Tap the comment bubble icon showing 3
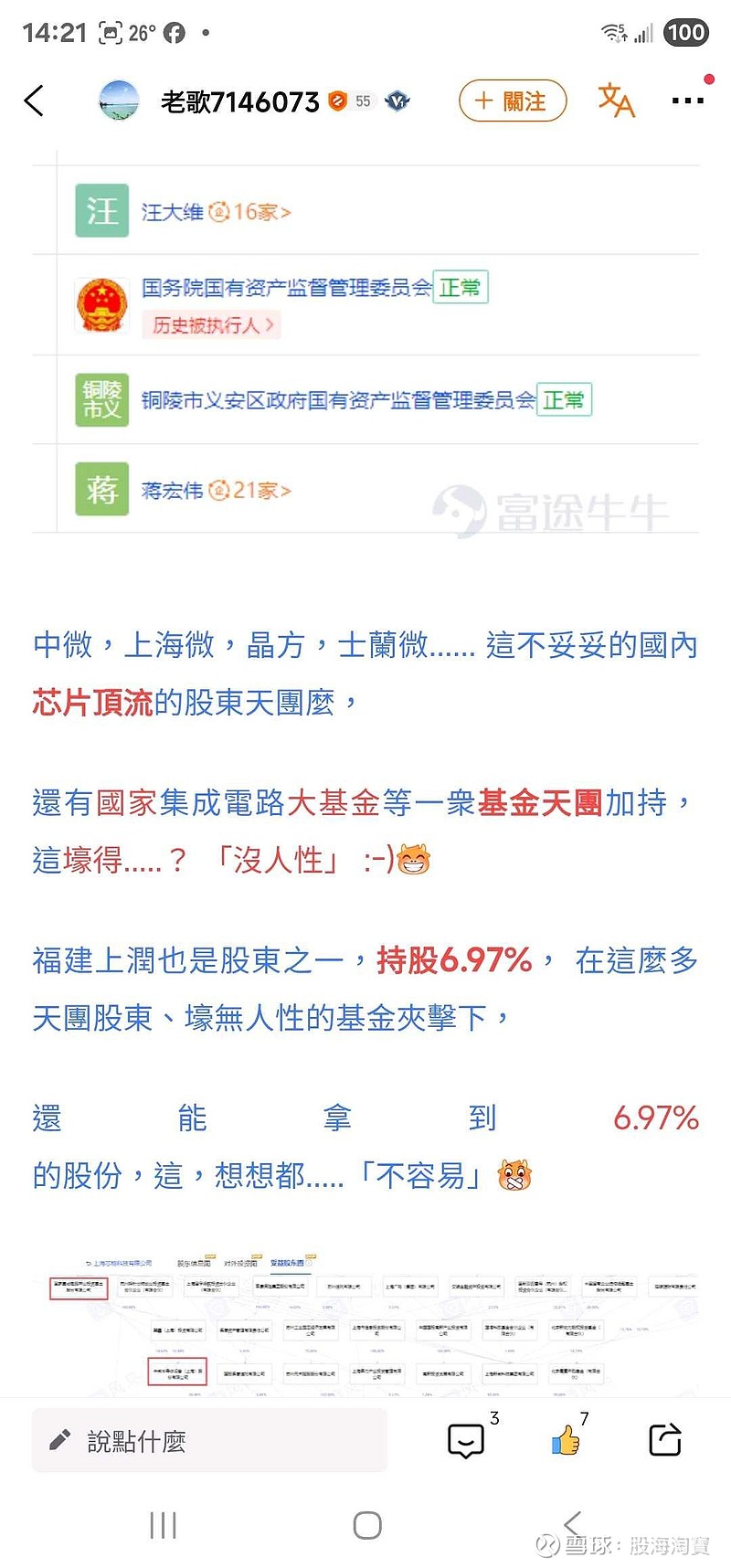Viewport: 731px width, 1568px height. tap(466, 1439)
